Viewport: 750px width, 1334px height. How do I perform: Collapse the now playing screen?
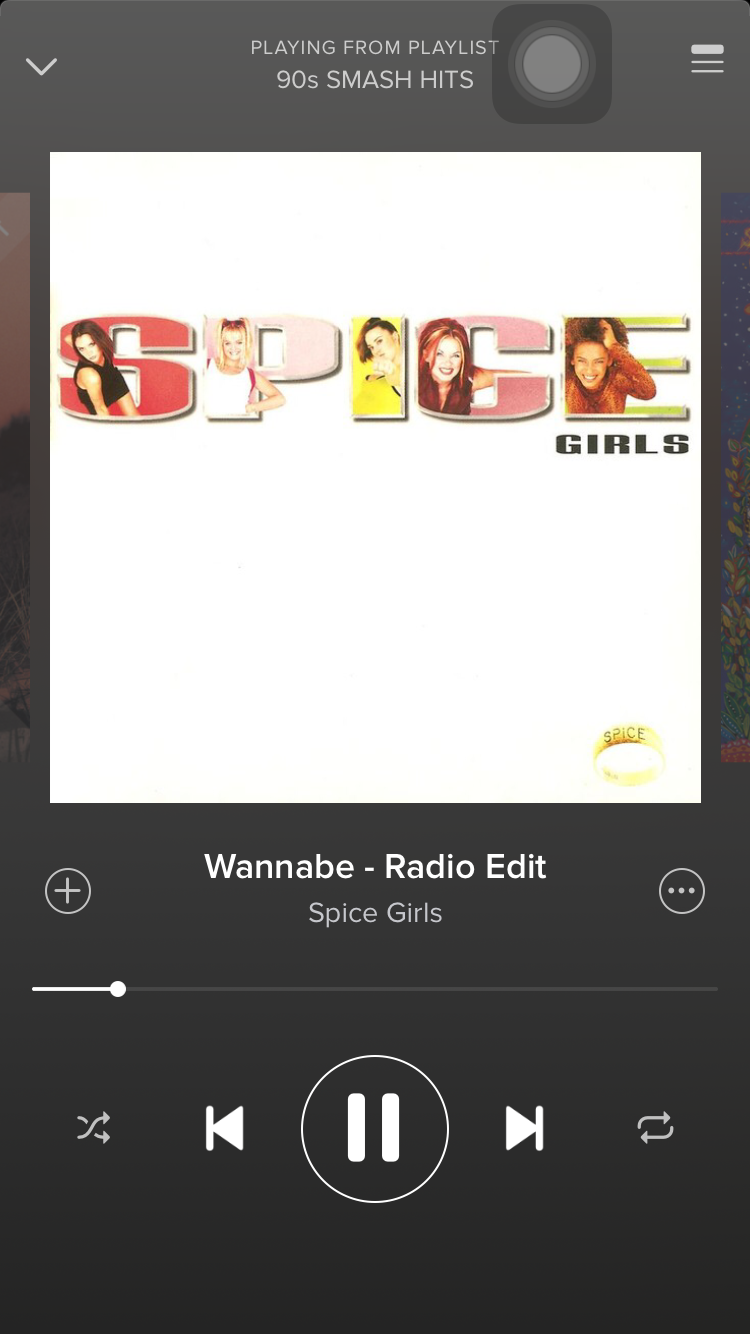(41, 67)
